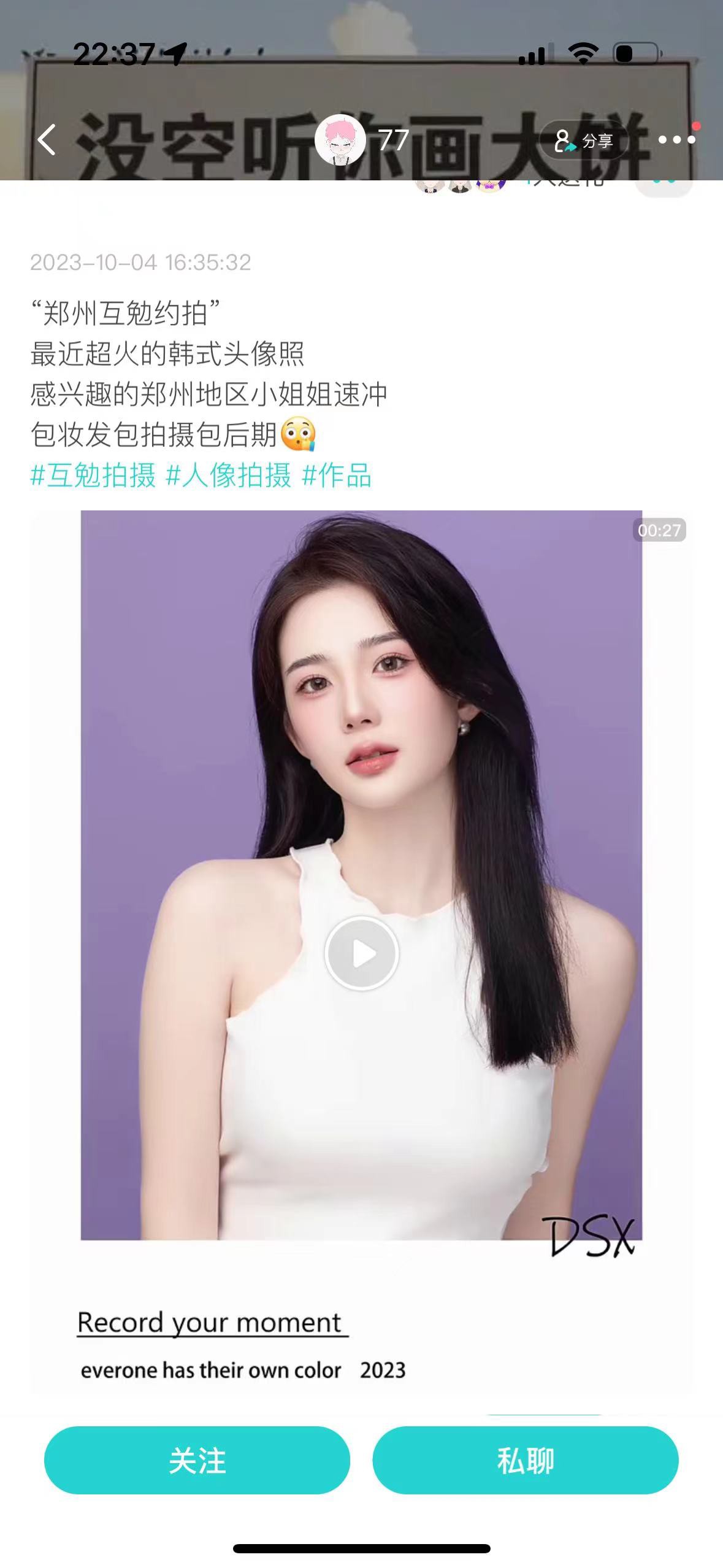The image size is (723, 1568).
Task: Open the profile avatar of user 77
Action: (340, 140)
